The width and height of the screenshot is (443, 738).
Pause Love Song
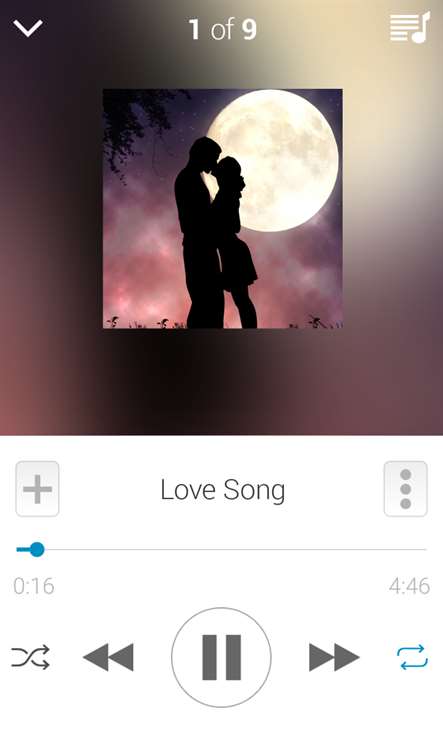(x=221, y=657)
